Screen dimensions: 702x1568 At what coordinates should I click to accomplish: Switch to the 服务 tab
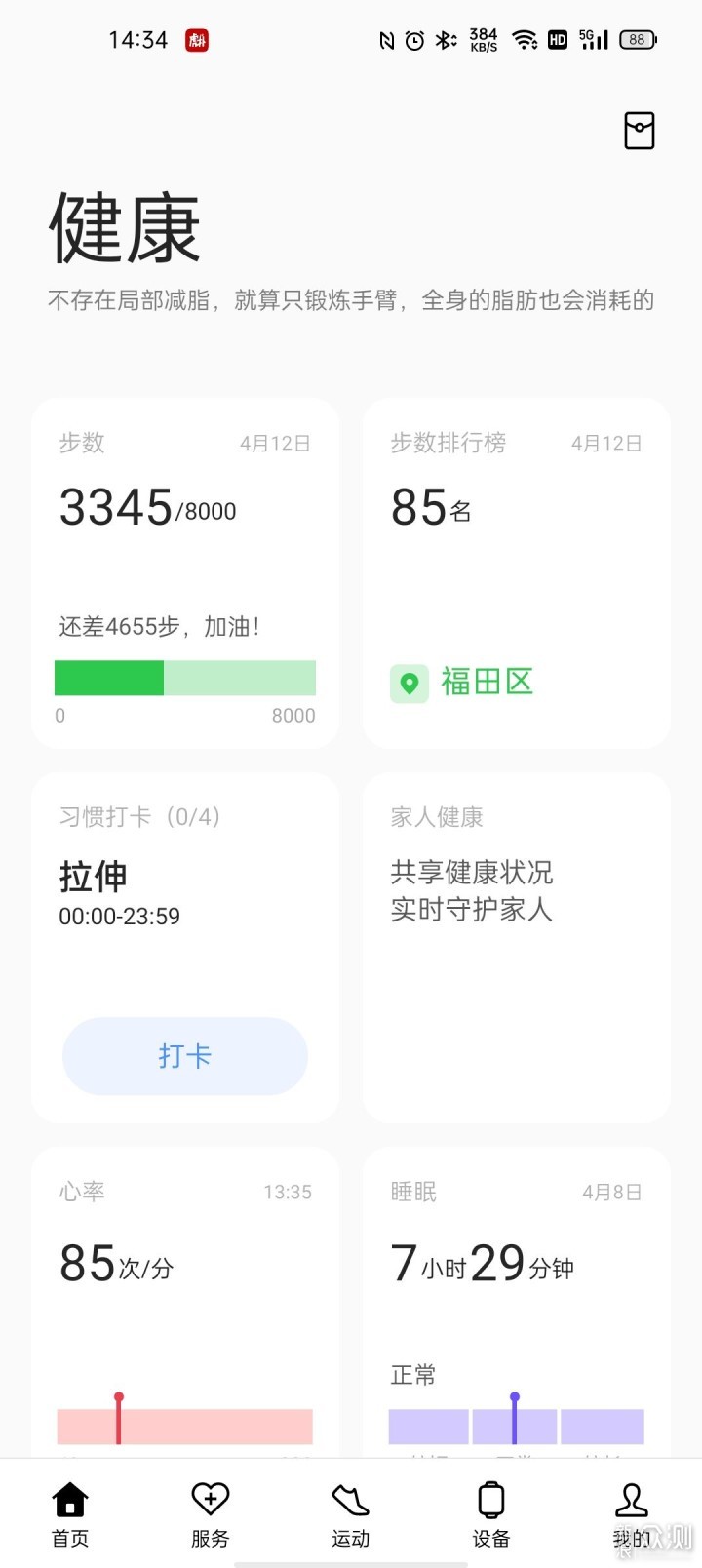[x=211, y=1514]
